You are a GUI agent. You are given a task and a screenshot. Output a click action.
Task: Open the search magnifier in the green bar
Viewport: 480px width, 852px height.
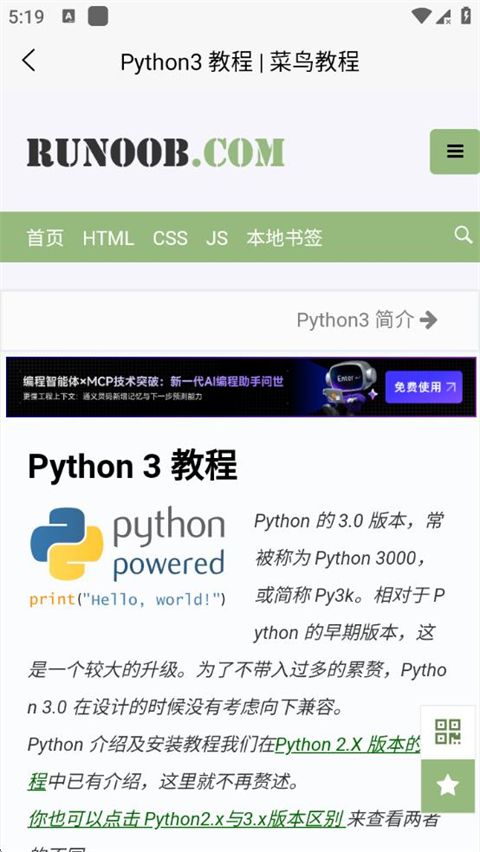[x=463, y=235]
